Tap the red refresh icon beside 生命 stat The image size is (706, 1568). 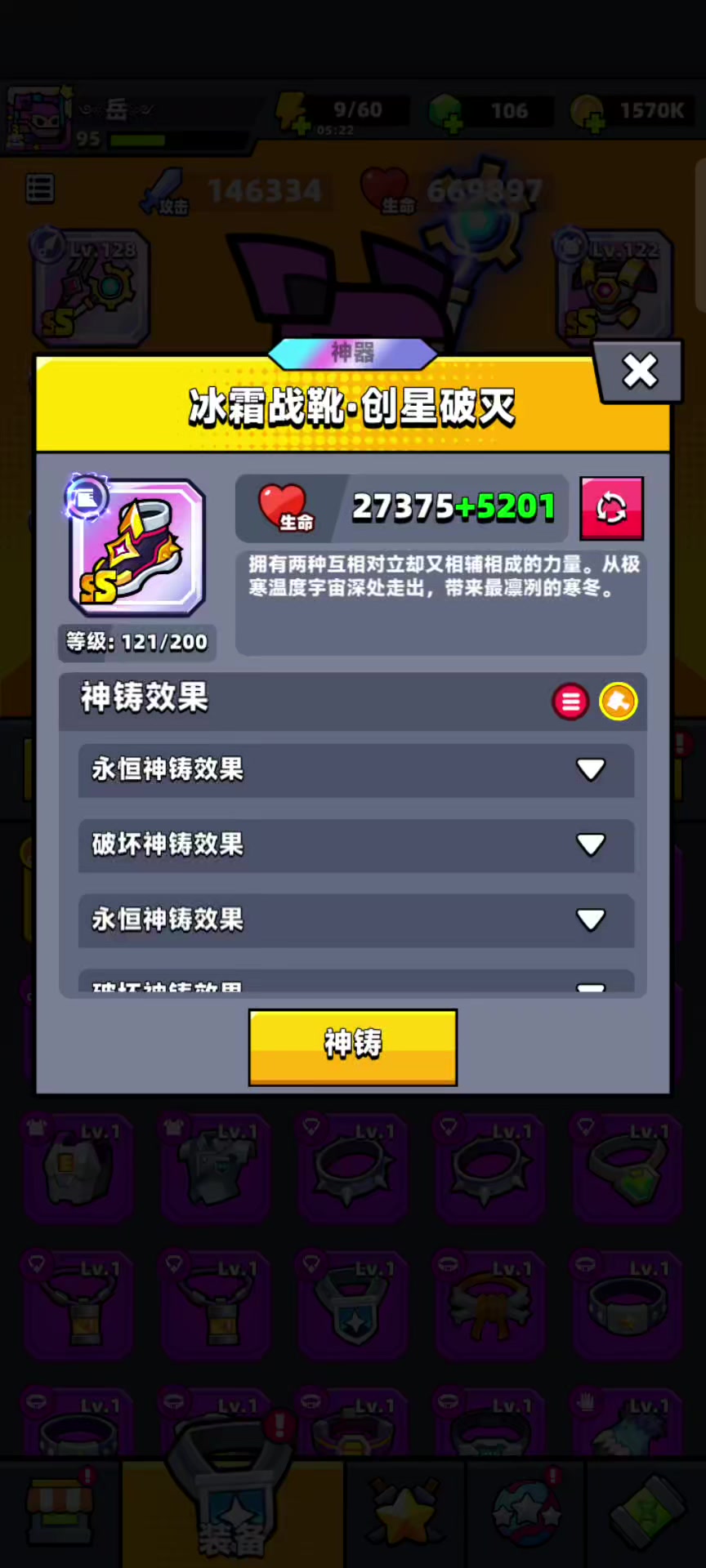[x=612, y=509]
